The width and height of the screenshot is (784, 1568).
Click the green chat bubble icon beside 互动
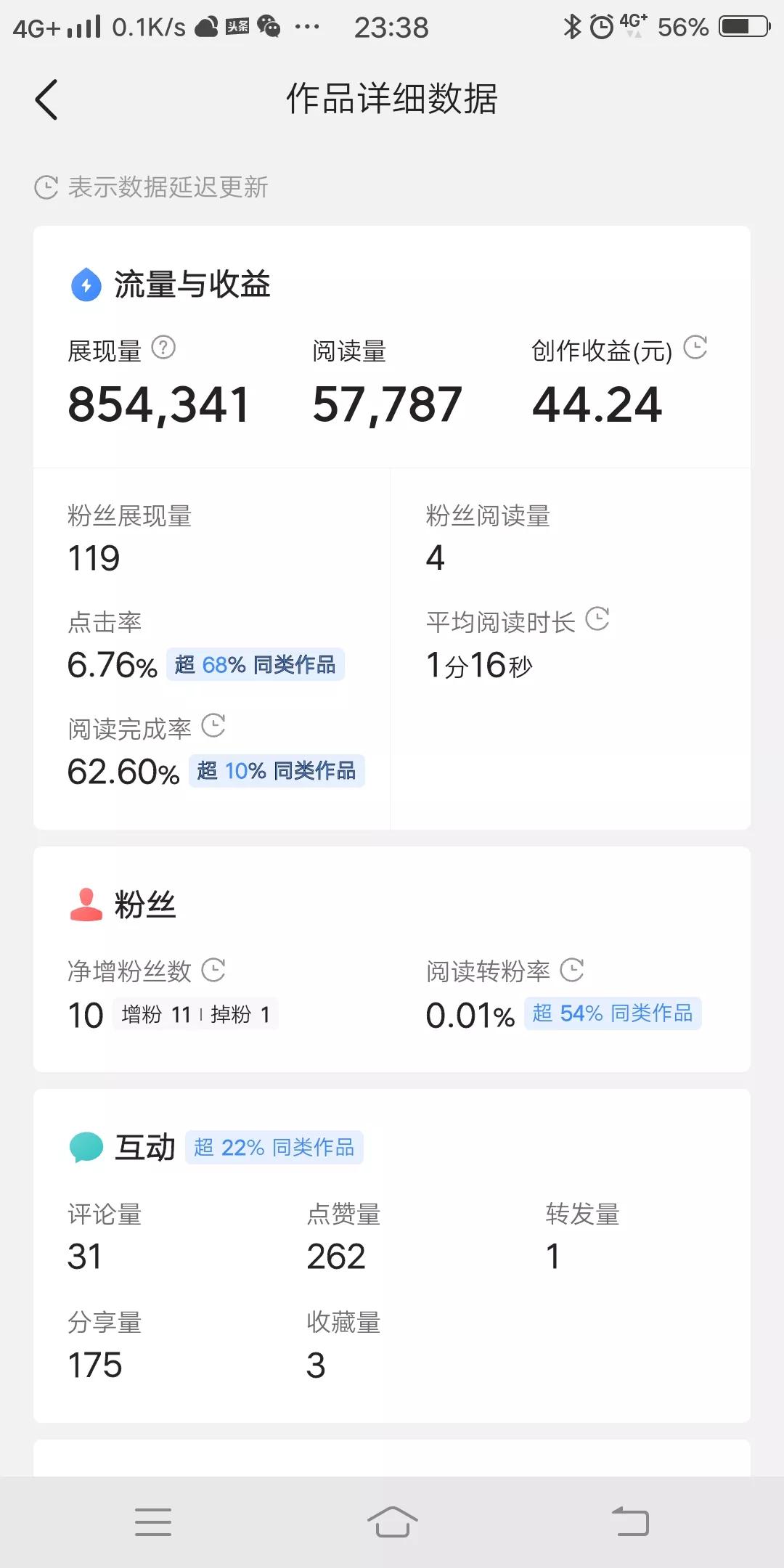85,1147
